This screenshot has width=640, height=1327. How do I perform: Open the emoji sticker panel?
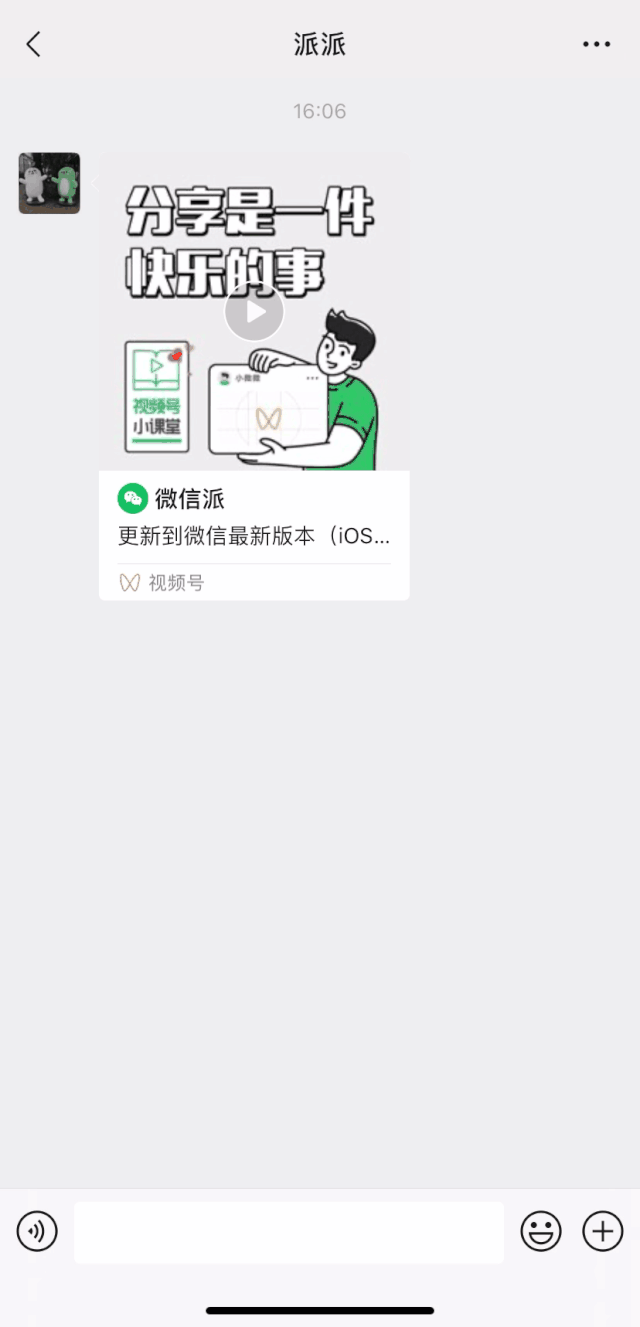pos(541,1231)
